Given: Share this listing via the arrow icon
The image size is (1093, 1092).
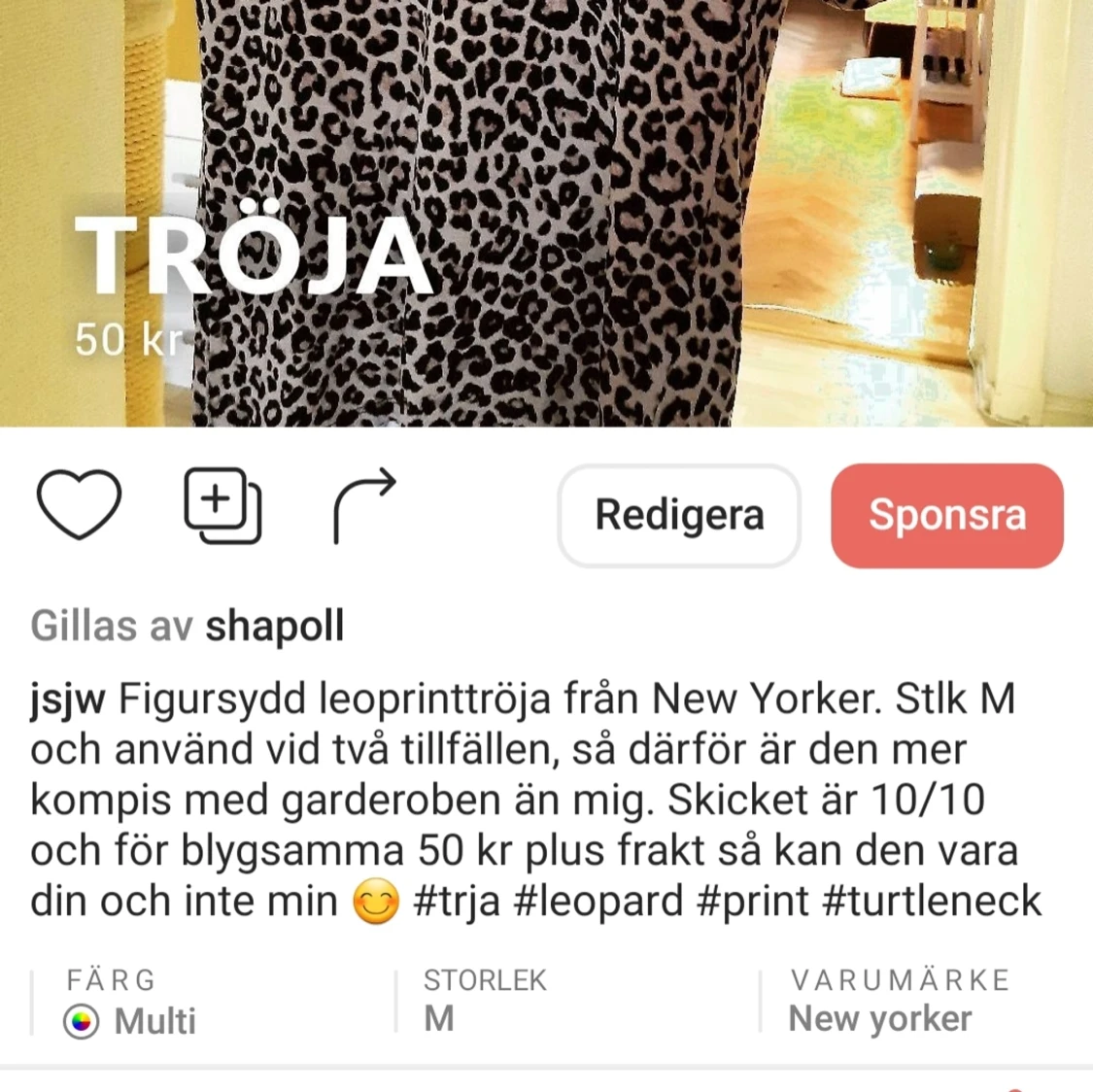Looking at the screenshot, I should point(363,504).
